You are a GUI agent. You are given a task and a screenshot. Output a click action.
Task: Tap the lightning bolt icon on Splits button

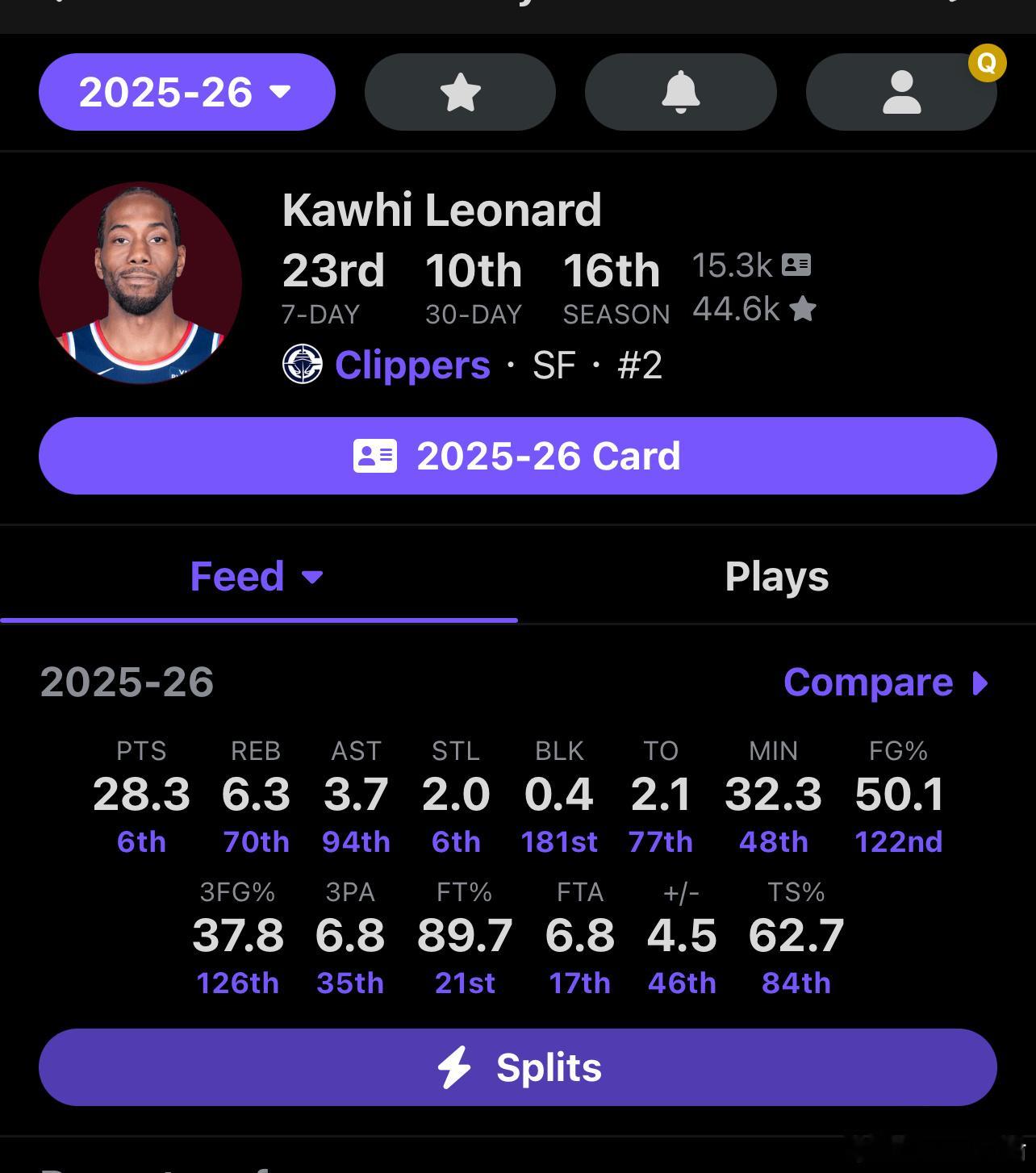454,1067
